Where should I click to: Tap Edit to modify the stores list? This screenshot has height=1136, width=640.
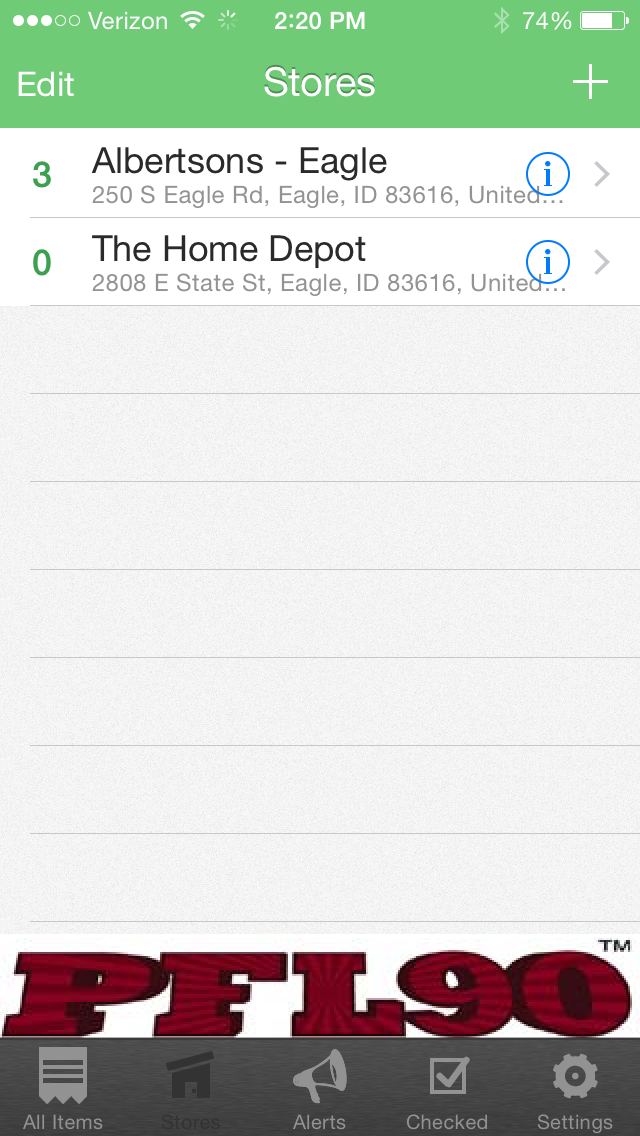[46, 84]
